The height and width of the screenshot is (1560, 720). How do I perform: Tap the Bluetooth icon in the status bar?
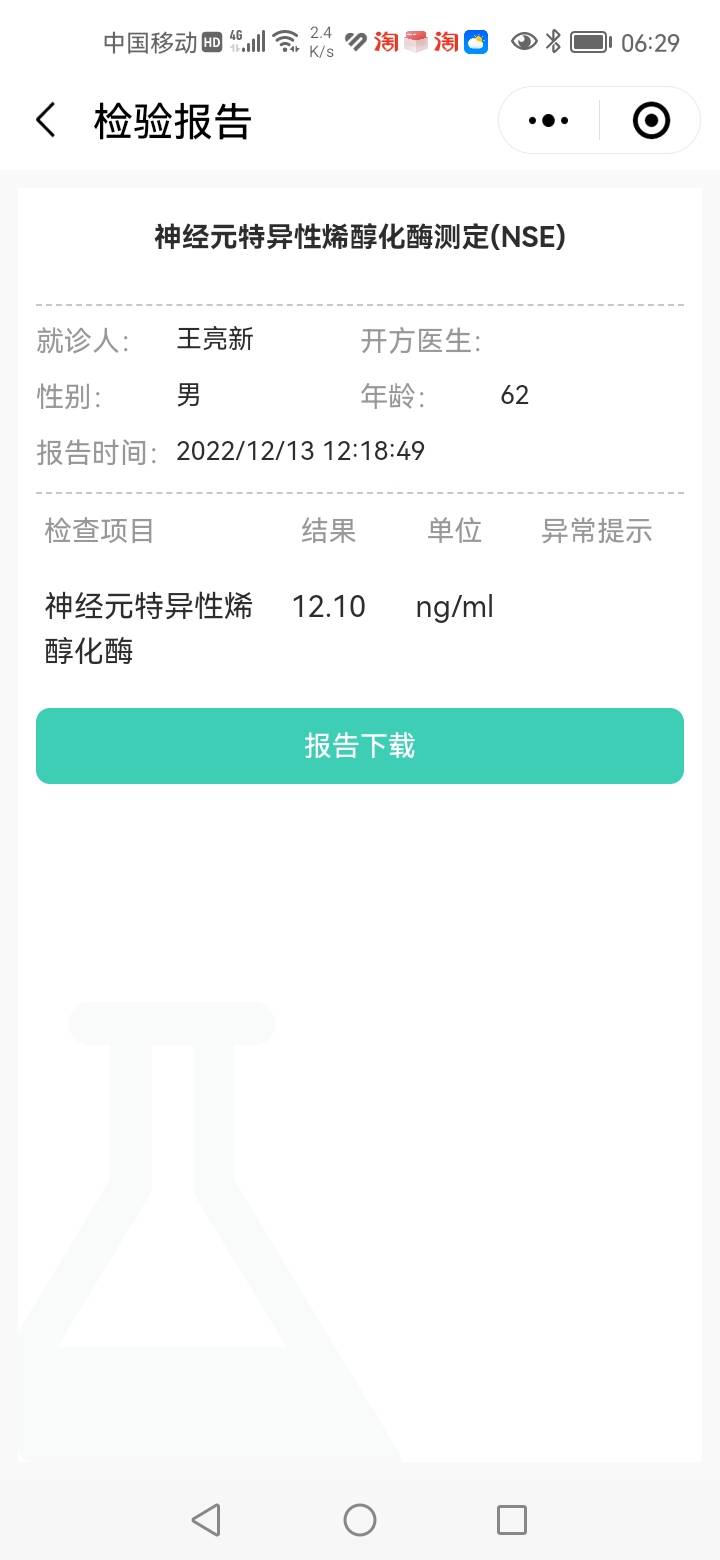(552, 41)
